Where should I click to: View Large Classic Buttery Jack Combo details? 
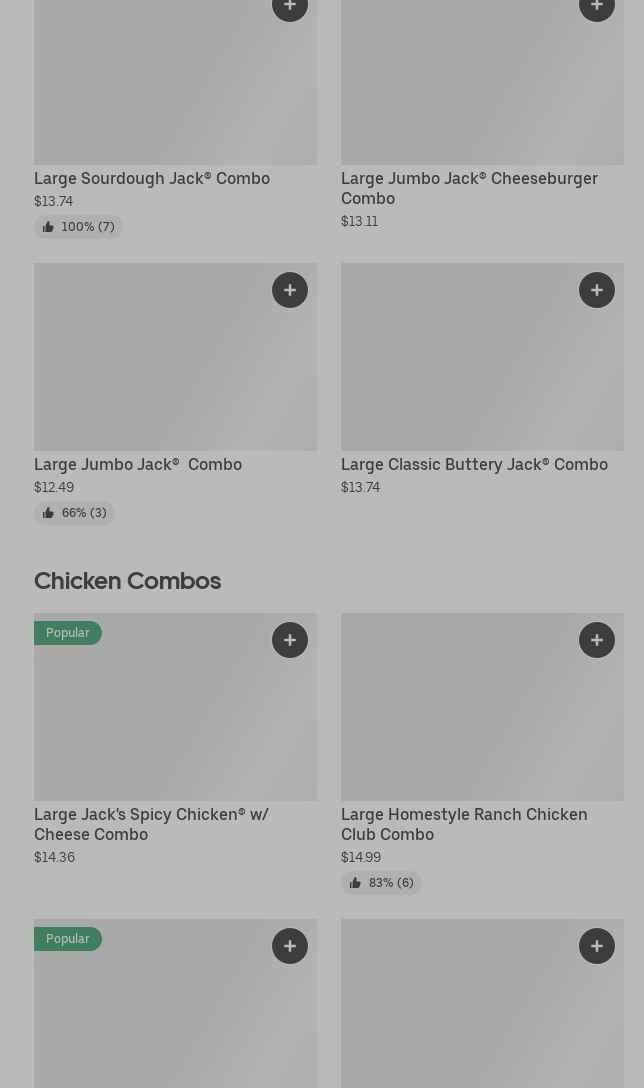click(x=474, y=464)
